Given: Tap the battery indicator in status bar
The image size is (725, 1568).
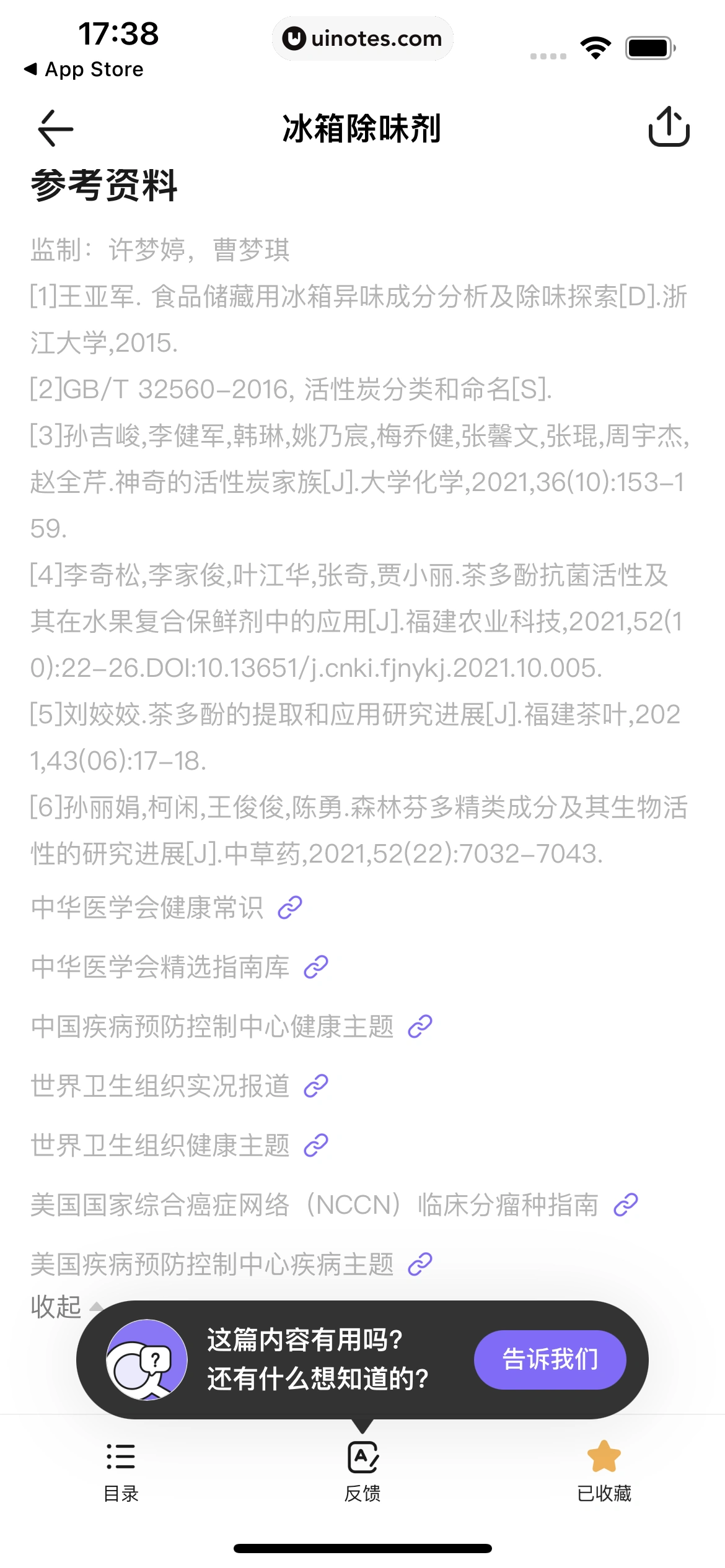Looking at the screenshot, I should click(x=649, y=48).
